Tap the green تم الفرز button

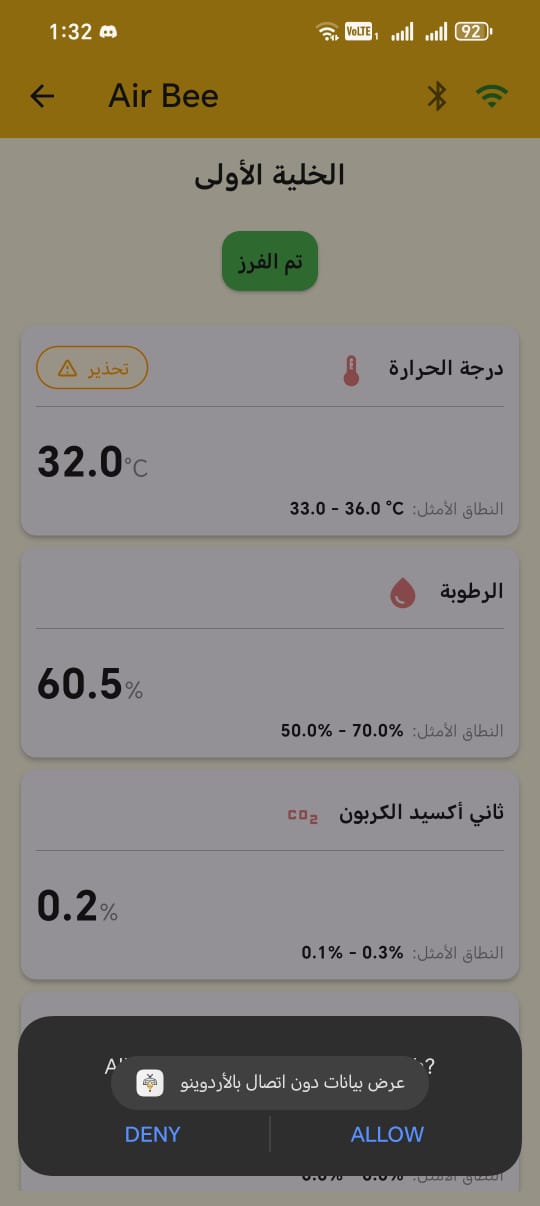coord(270,262)
